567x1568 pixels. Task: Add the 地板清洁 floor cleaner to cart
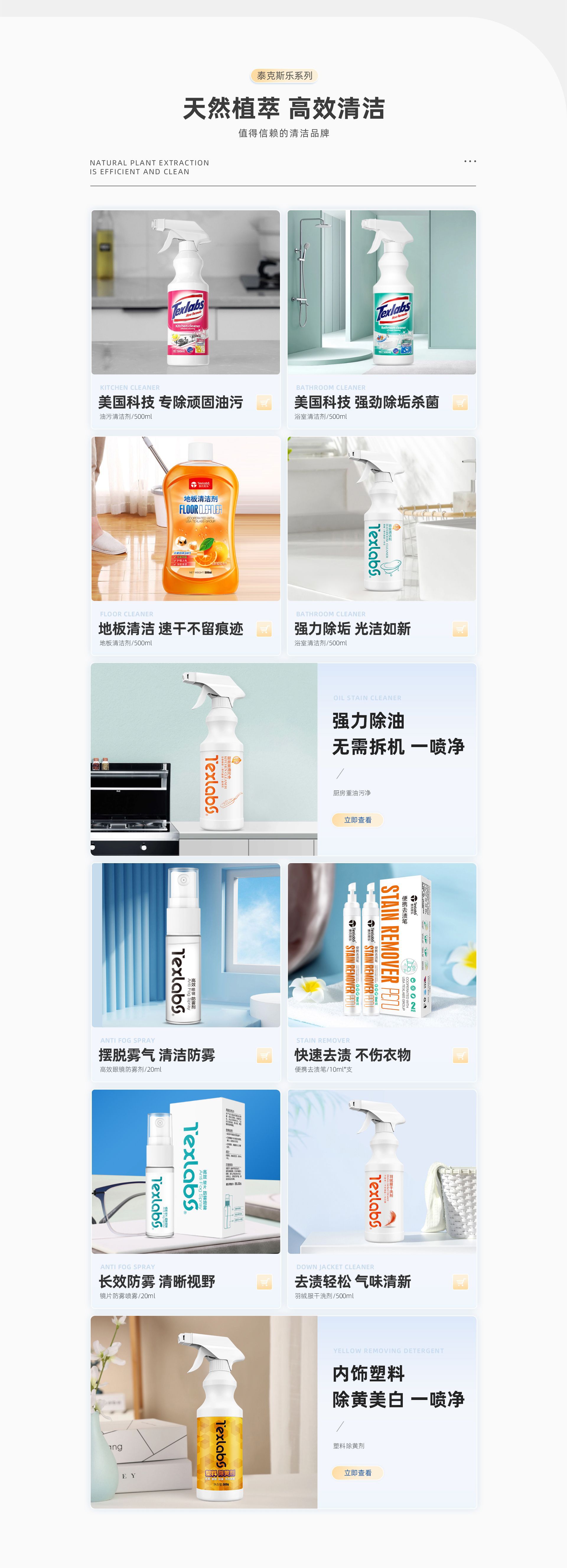(264, 629)
